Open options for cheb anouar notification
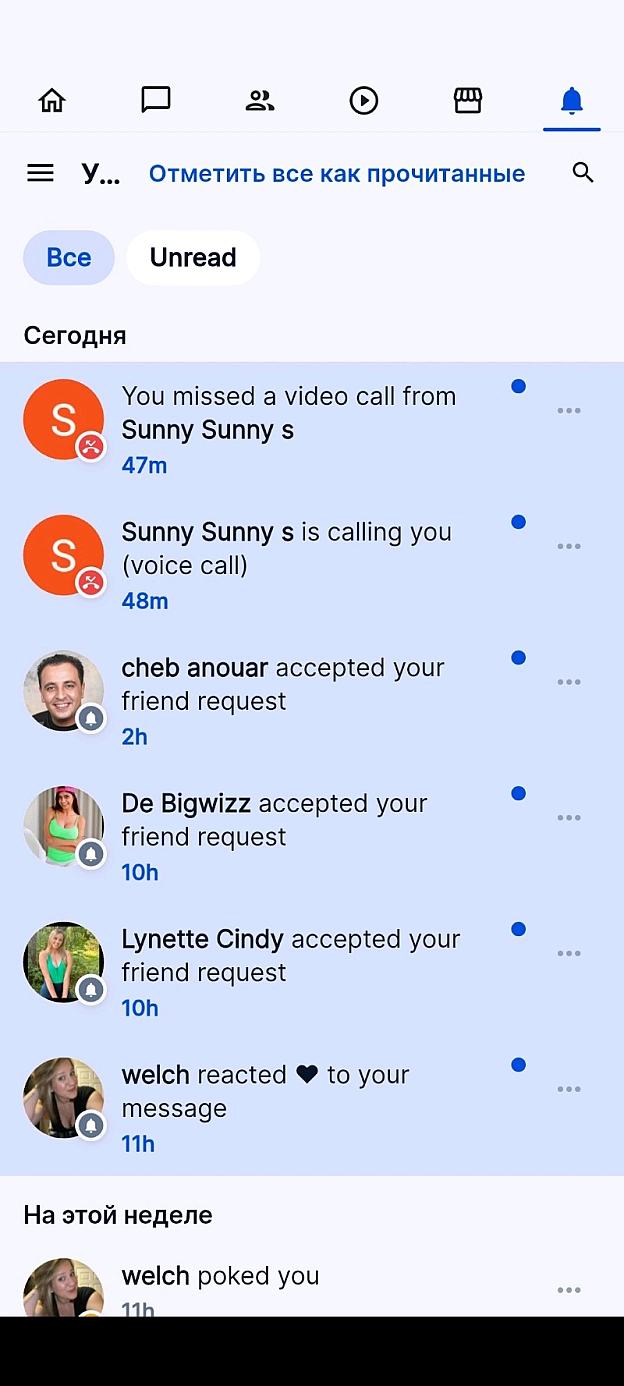Viewport: 624px width, 1386px height. click(569, 682)
